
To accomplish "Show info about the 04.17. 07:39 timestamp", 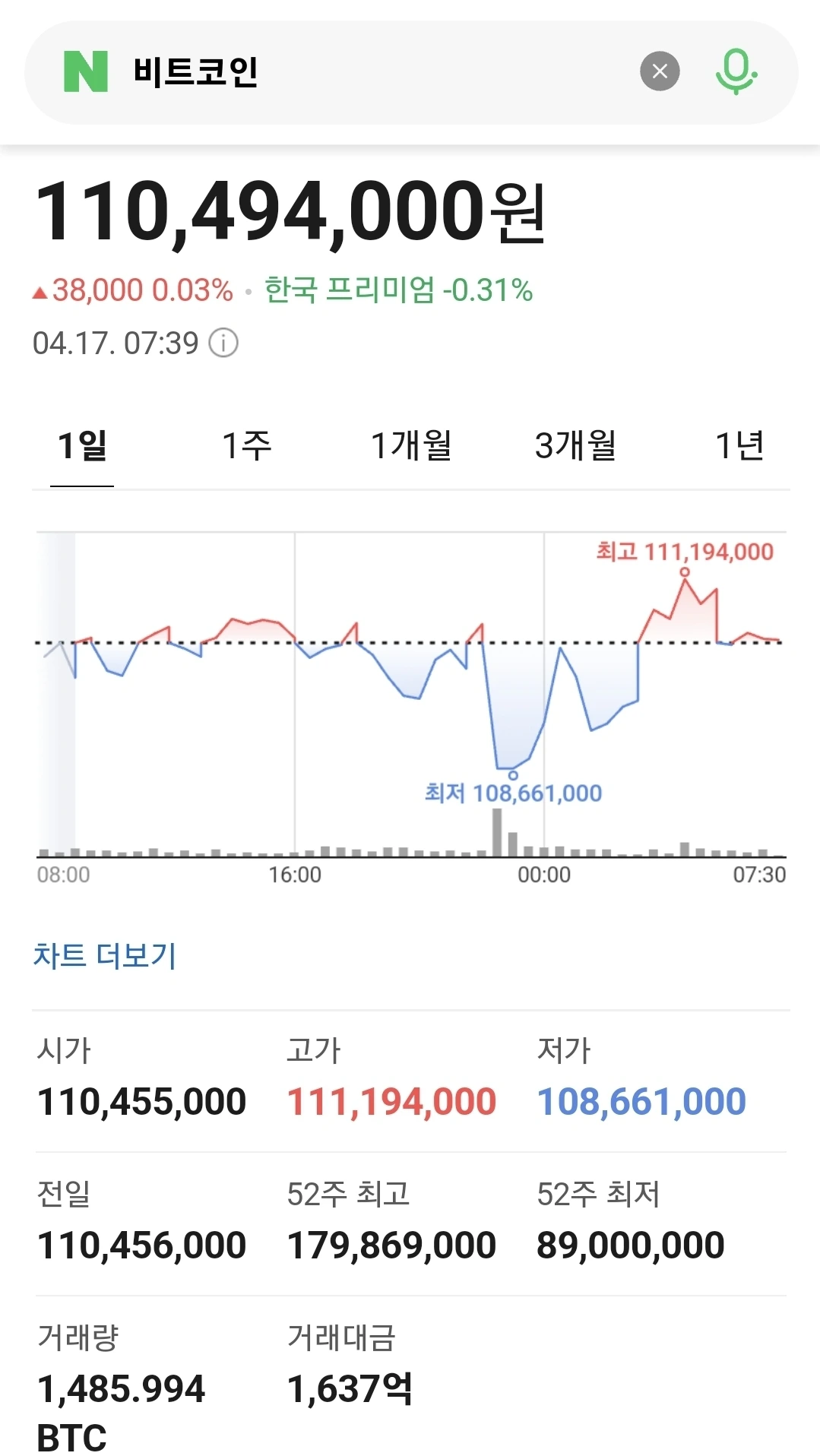I will coord(224,343).
